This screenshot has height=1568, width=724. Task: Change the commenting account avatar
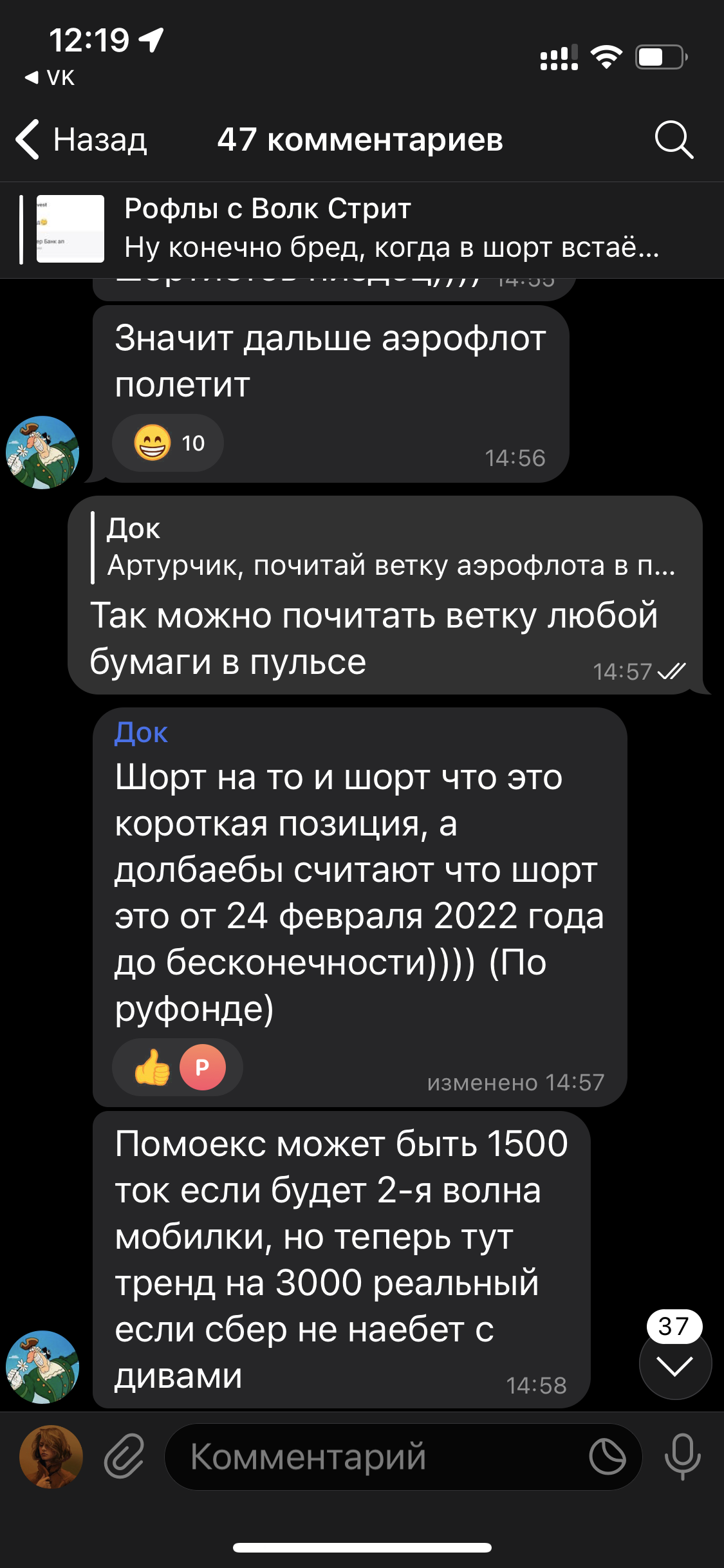[x=51, y=1456]
